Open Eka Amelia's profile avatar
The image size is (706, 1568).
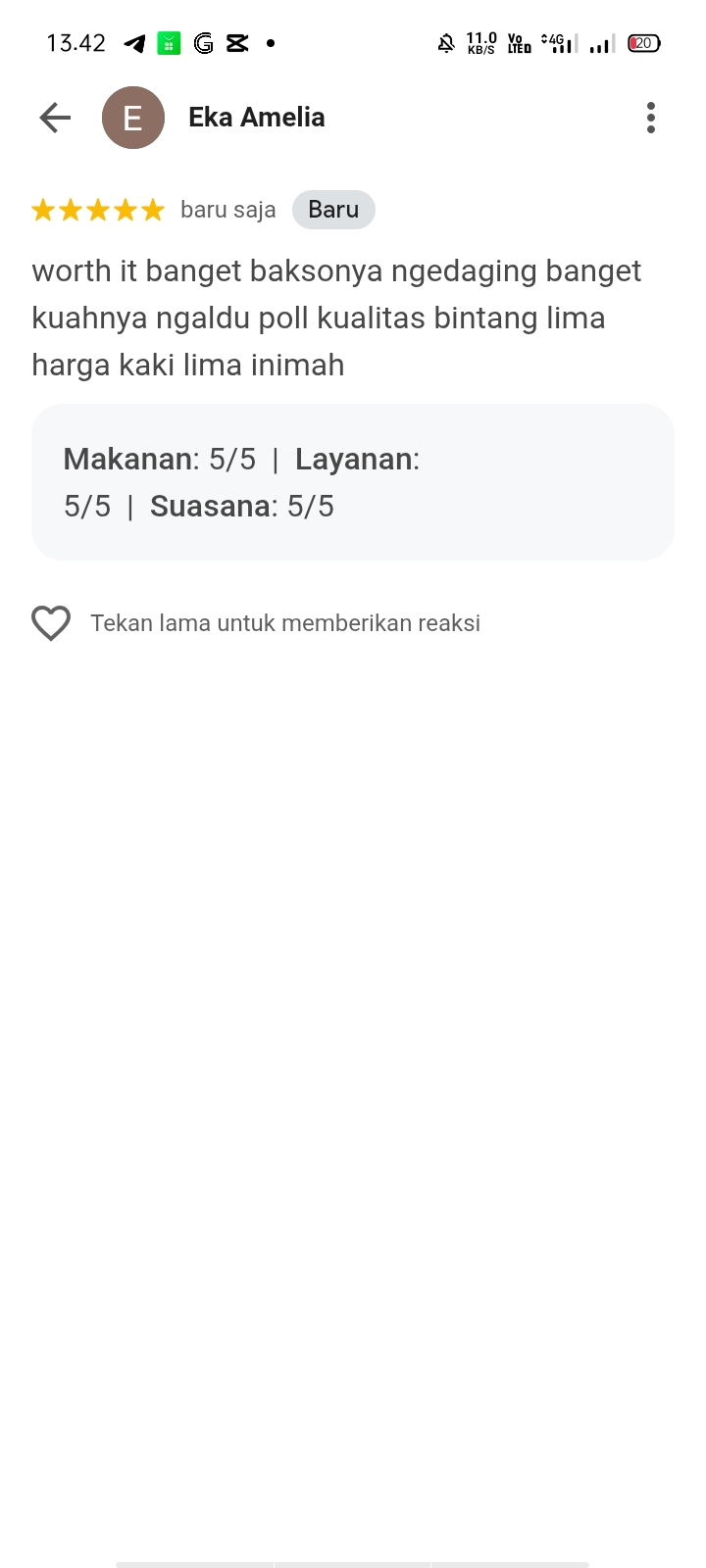click(x=133, y=118)
